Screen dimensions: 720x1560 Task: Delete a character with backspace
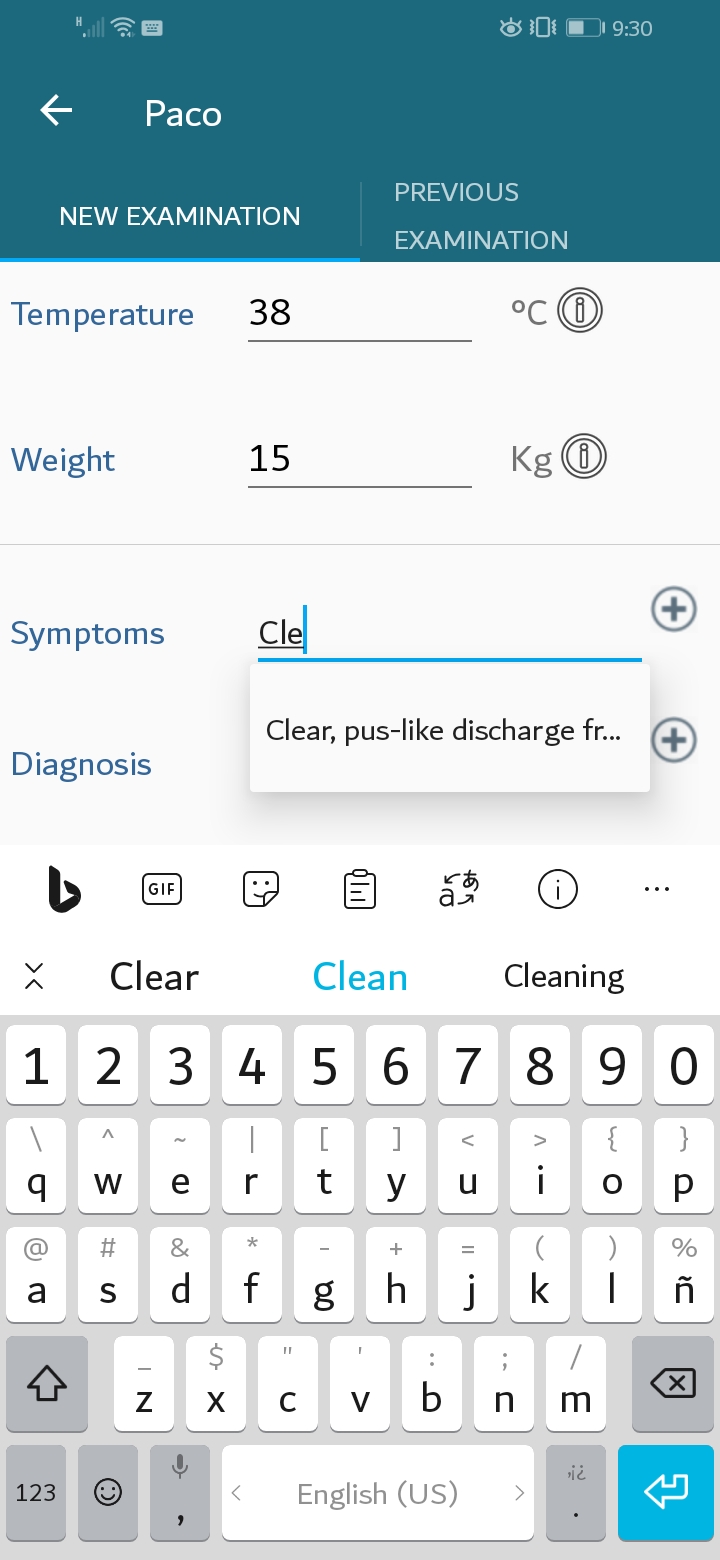coord(673,1384)
